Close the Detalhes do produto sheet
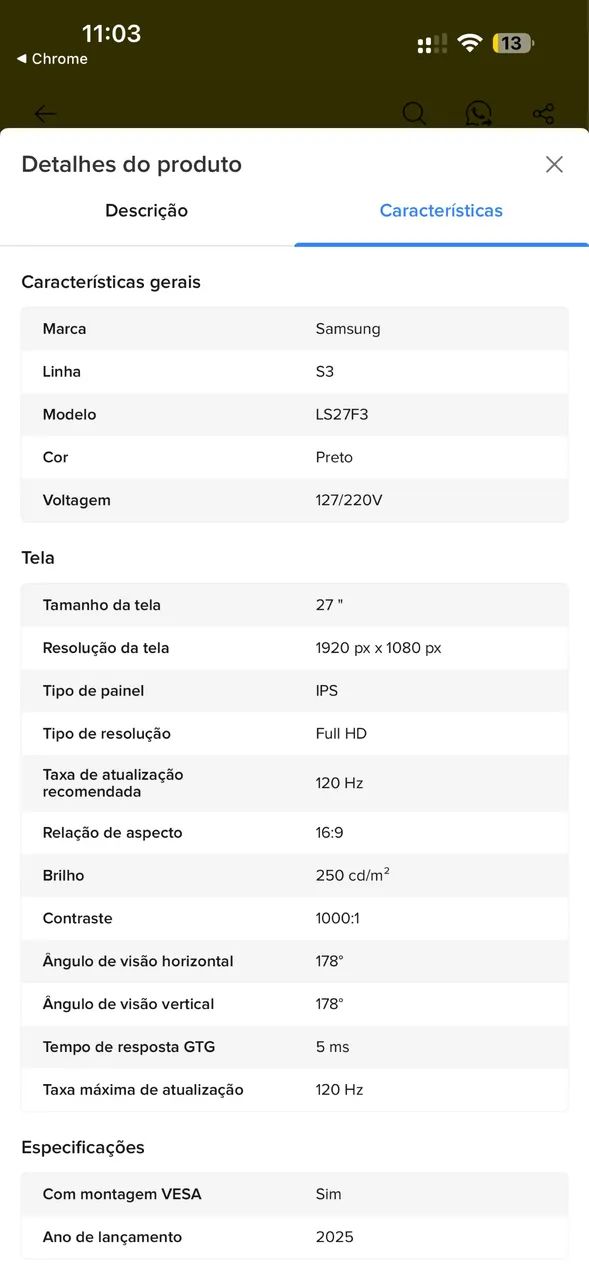Viewport: 589px width, 1280px height. [554, 164]
